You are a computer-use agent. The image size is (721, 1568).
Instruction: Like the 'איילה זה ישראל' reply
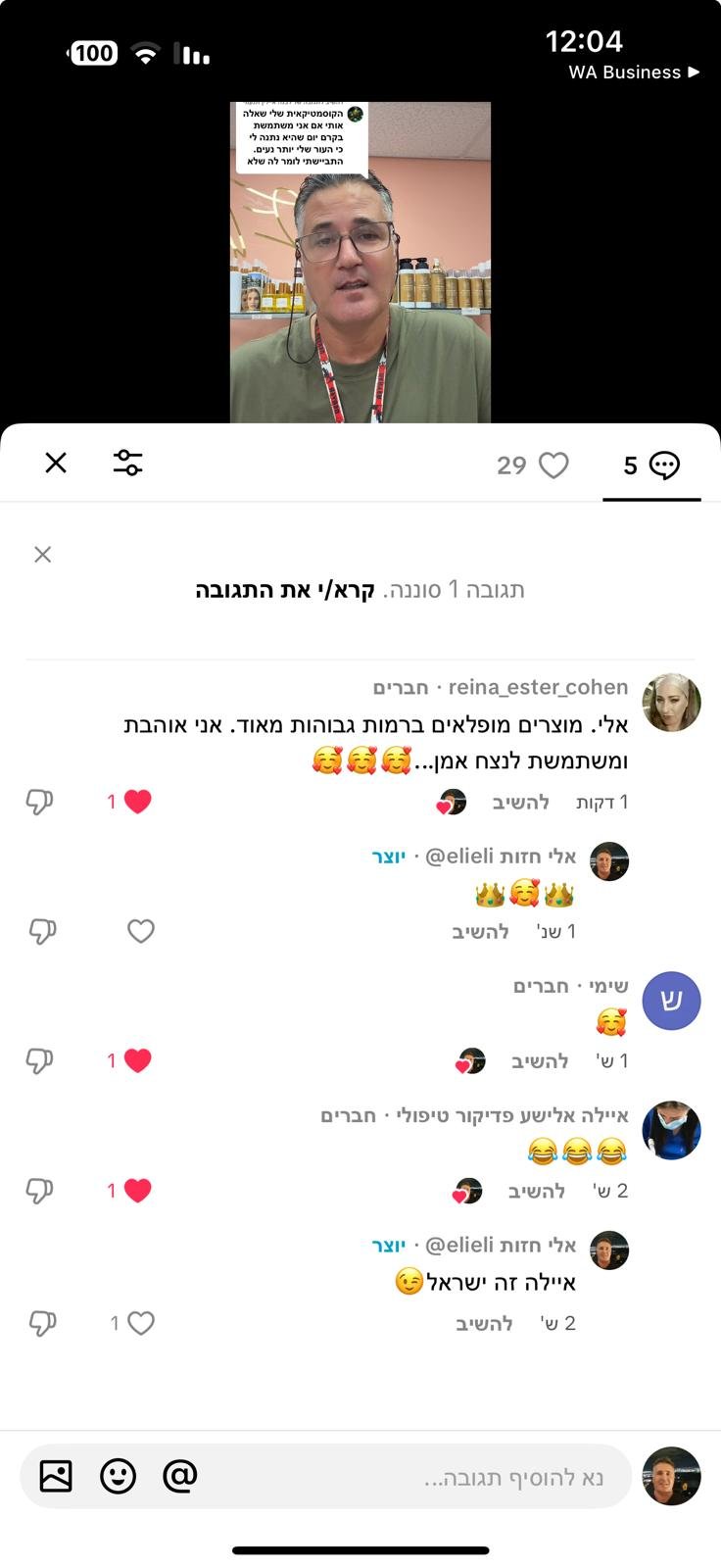140,1323
